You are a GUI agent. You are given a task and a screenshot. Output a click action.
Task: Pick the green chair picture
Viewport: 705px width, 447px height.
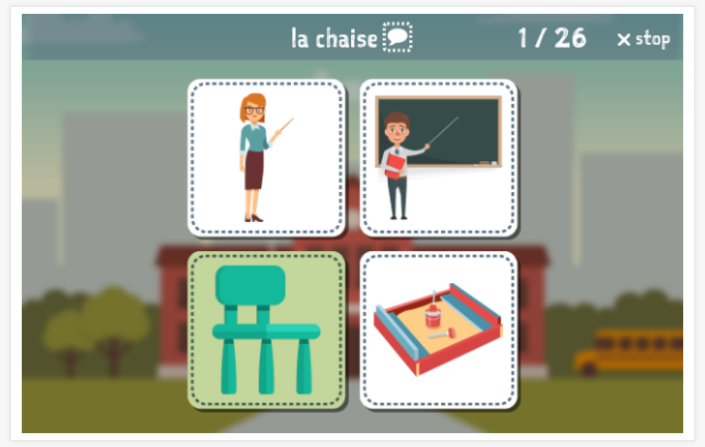tap(266, 329)
